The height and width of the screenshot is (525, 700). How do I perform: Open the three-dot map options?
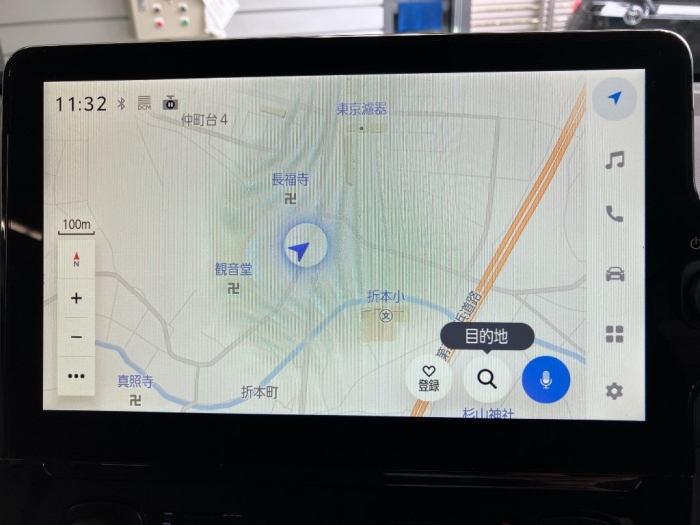click(77, 377)
